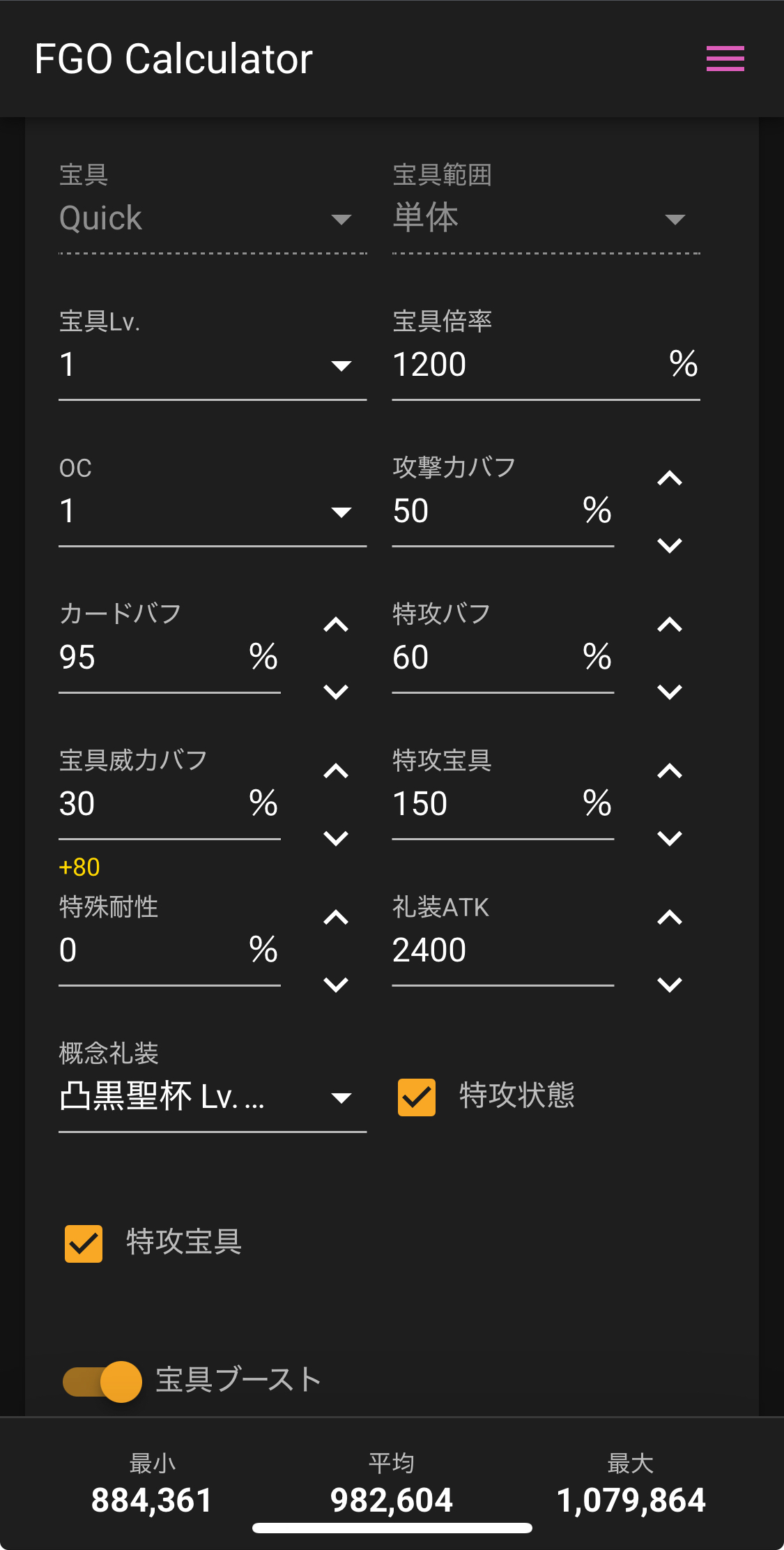Increase 攻撃力バフ with the up arrow
This screenshot has width=784, height=1550.
669,479
